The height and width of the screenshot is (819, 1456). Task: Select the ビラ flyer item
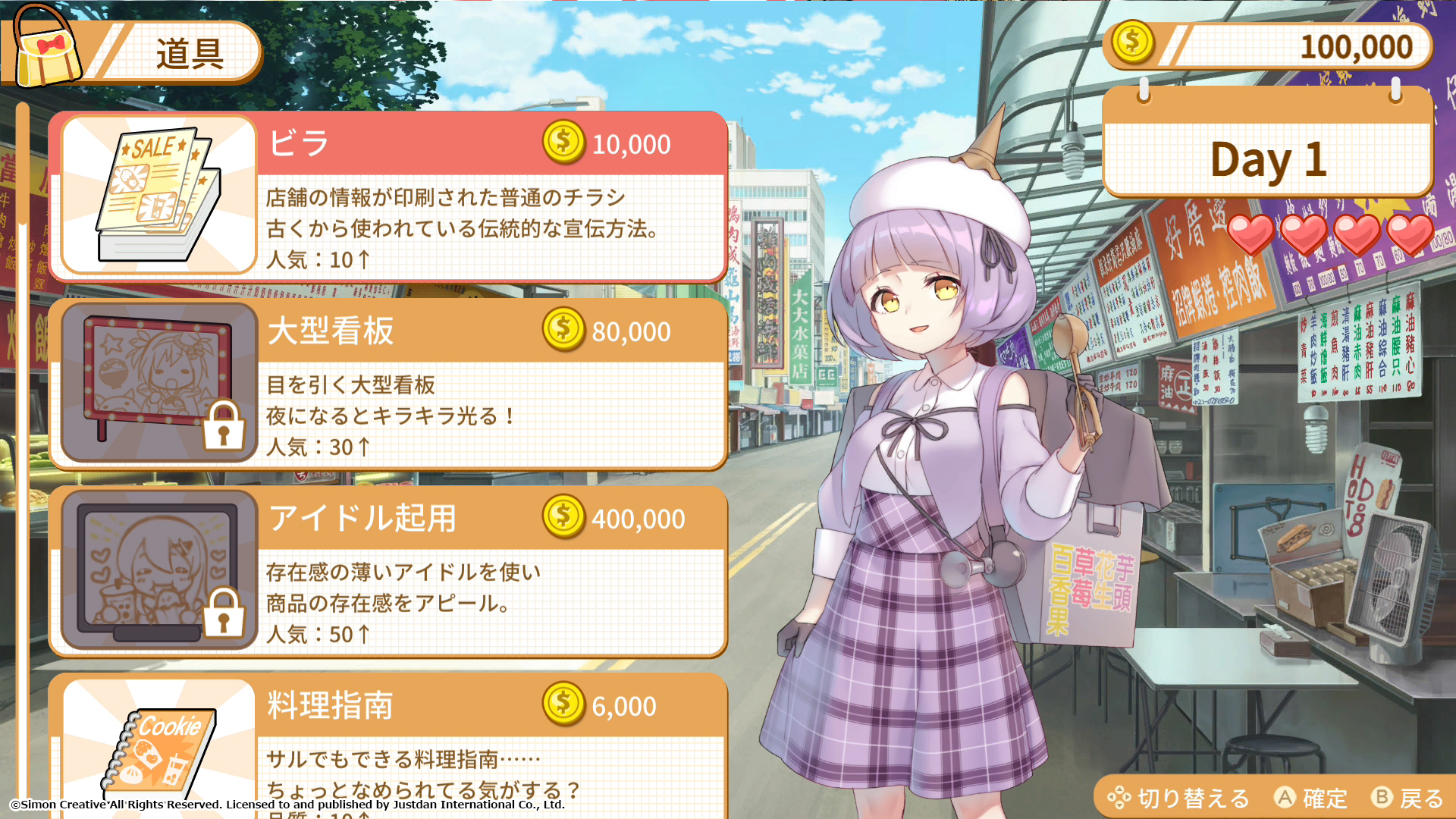387,197
